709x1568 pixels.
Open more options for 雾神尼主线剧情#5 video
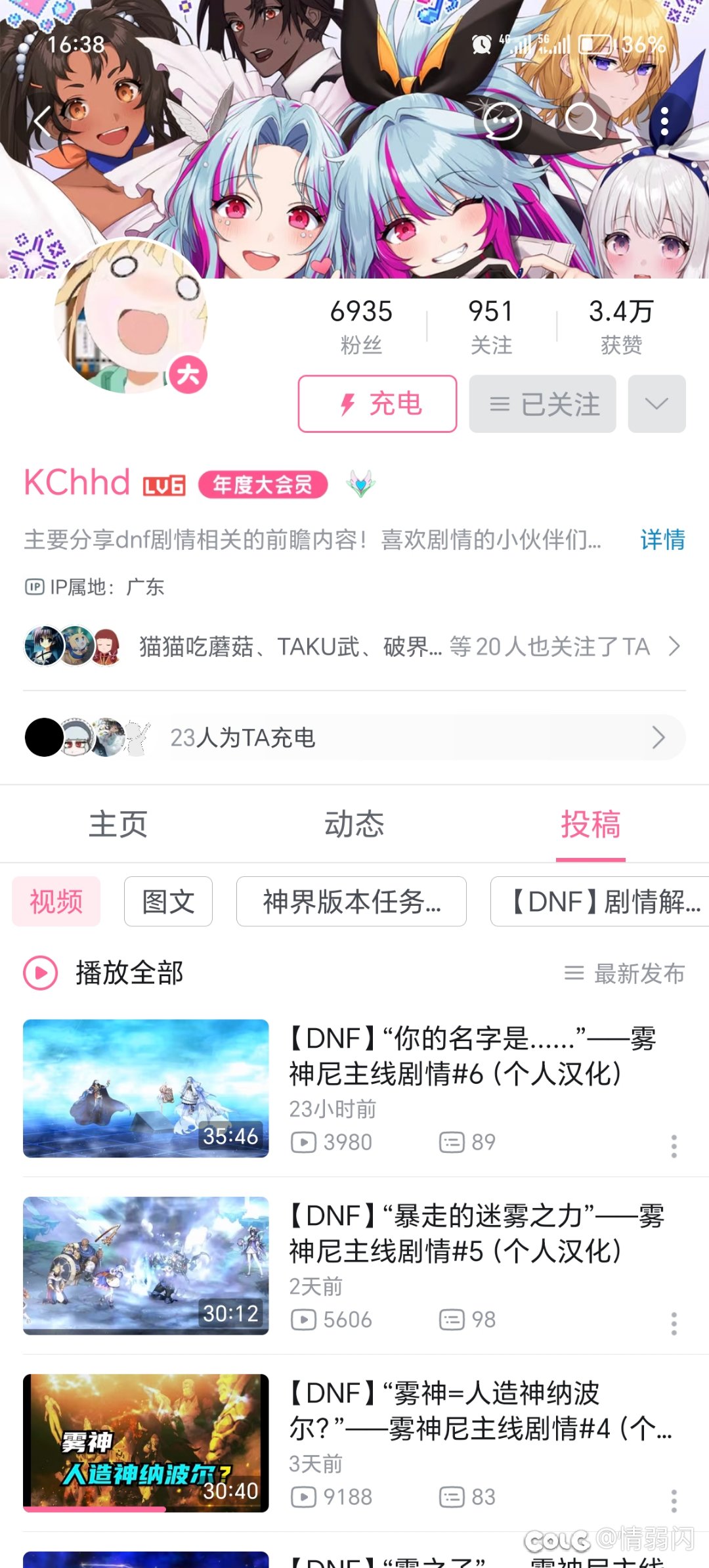pyautogui.click(x=674, y=1324)
